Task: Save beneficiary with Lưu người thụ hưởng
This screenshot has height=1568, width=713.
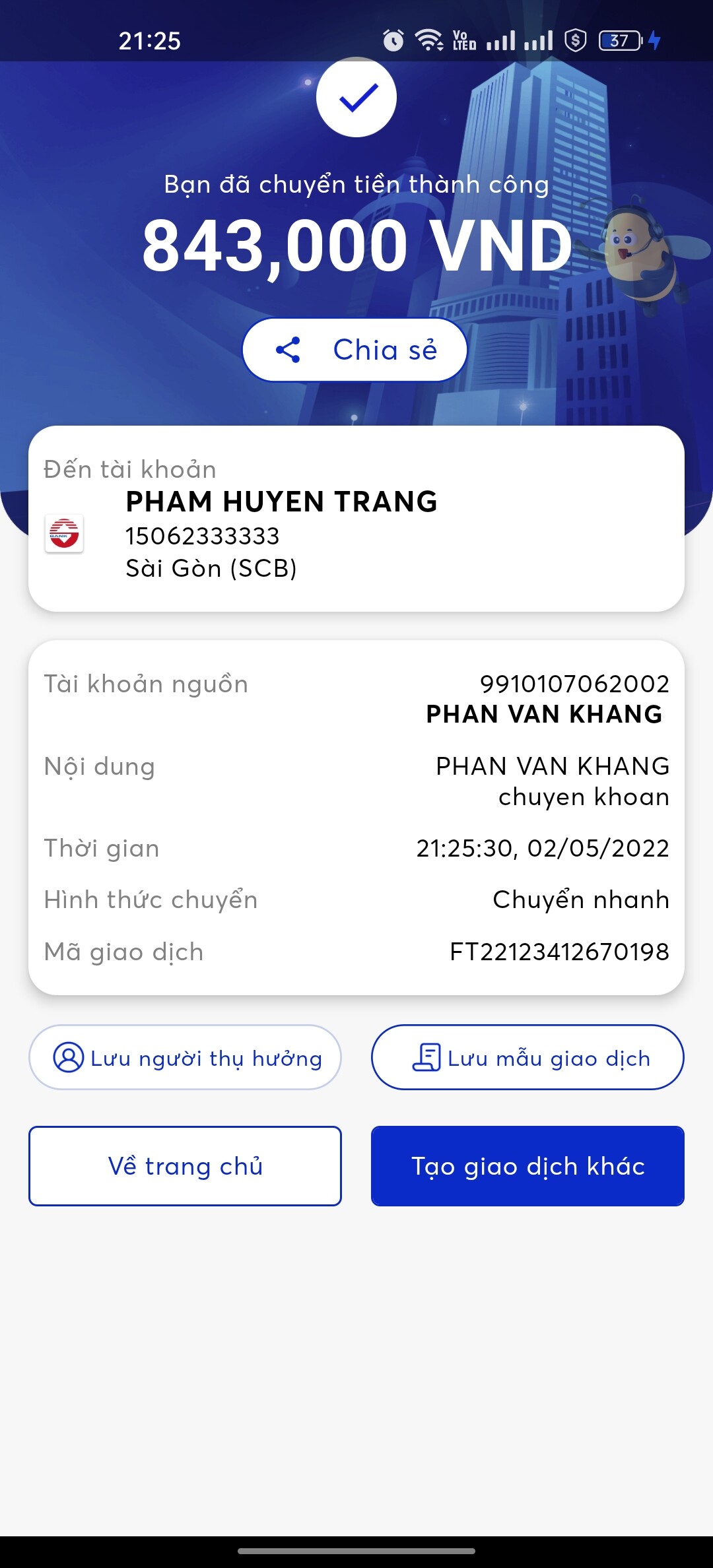Action: tap(185, 1057)
